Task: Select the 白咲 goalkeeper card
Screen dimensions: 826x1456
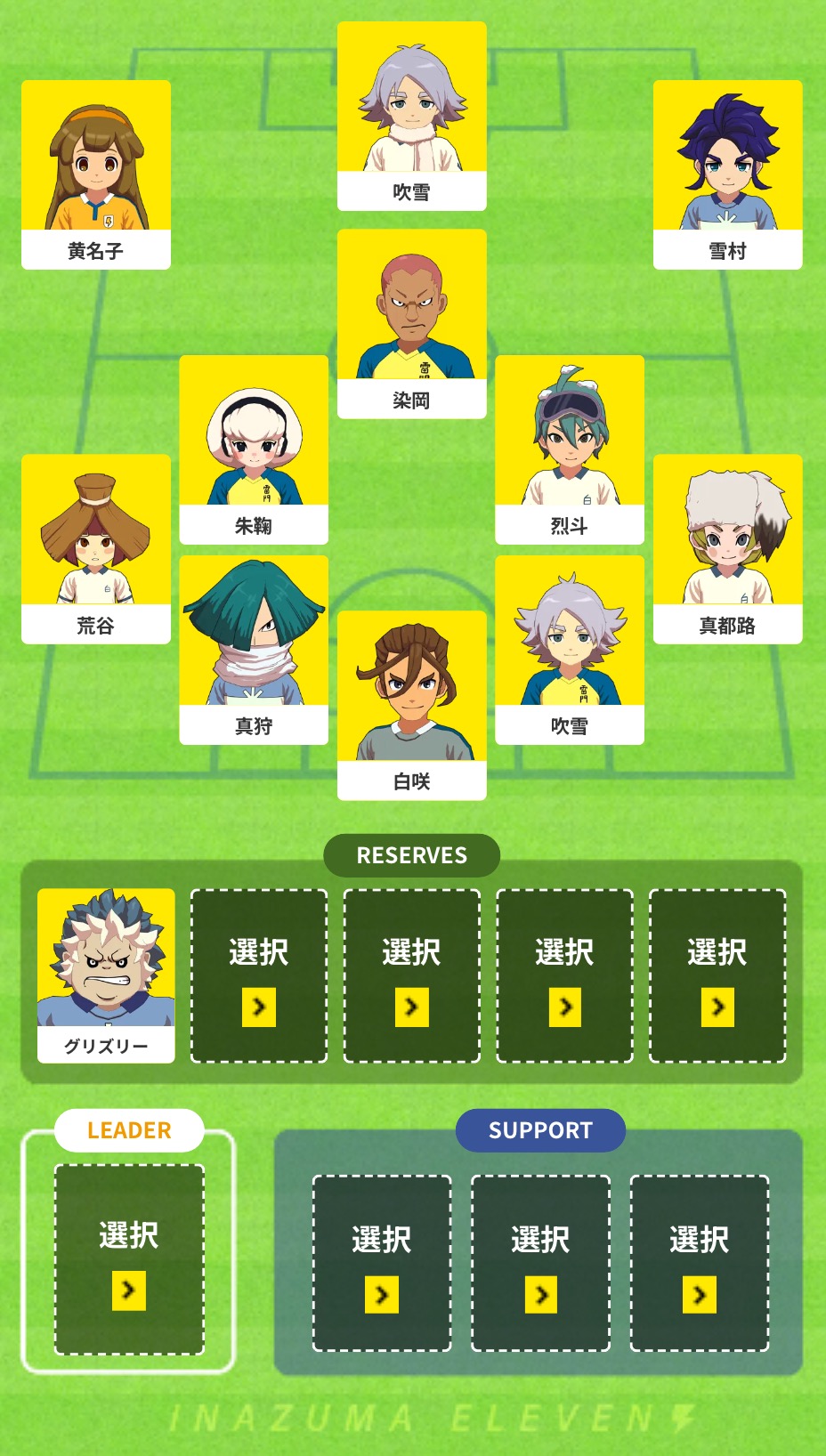Action: coord(411,705)
